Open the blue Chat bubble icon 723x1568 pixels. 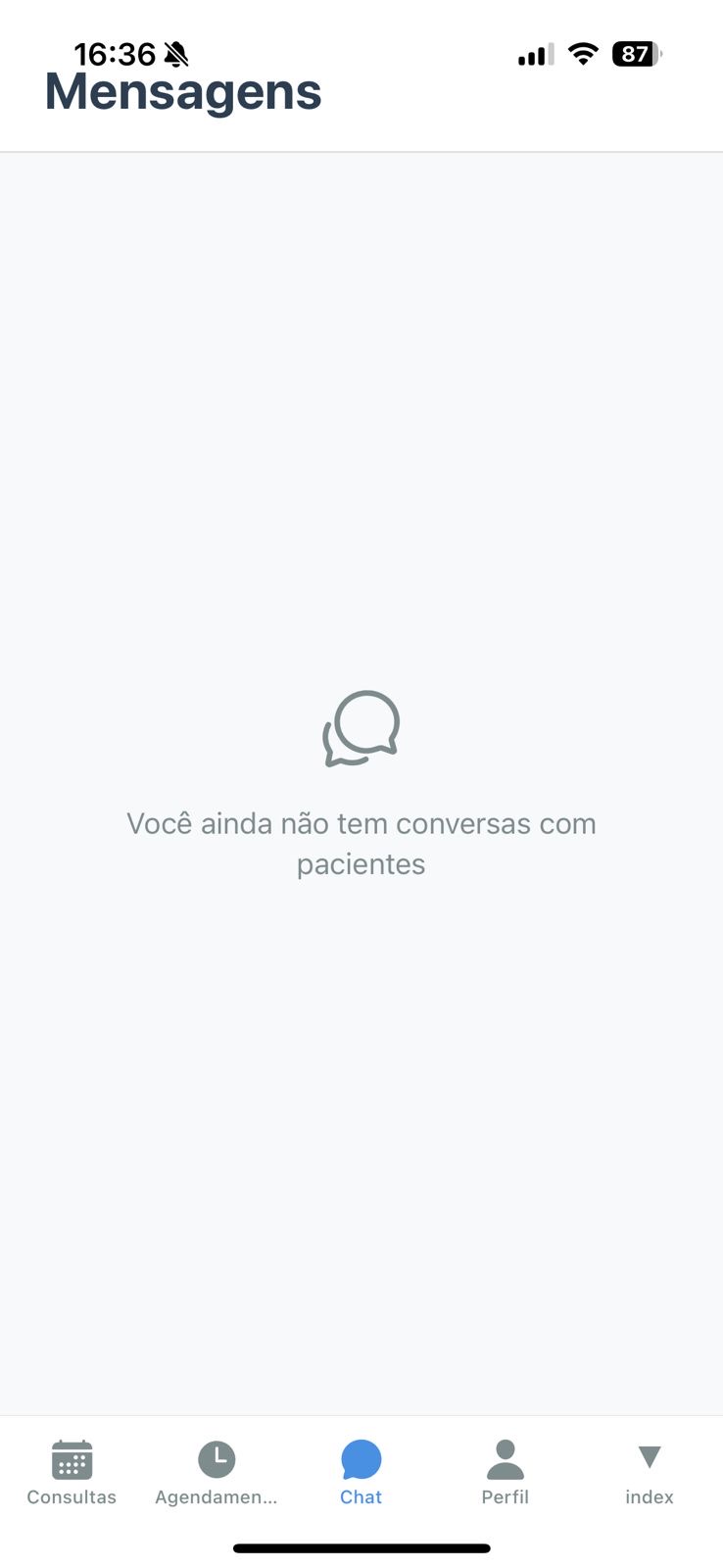point(361,1459)
